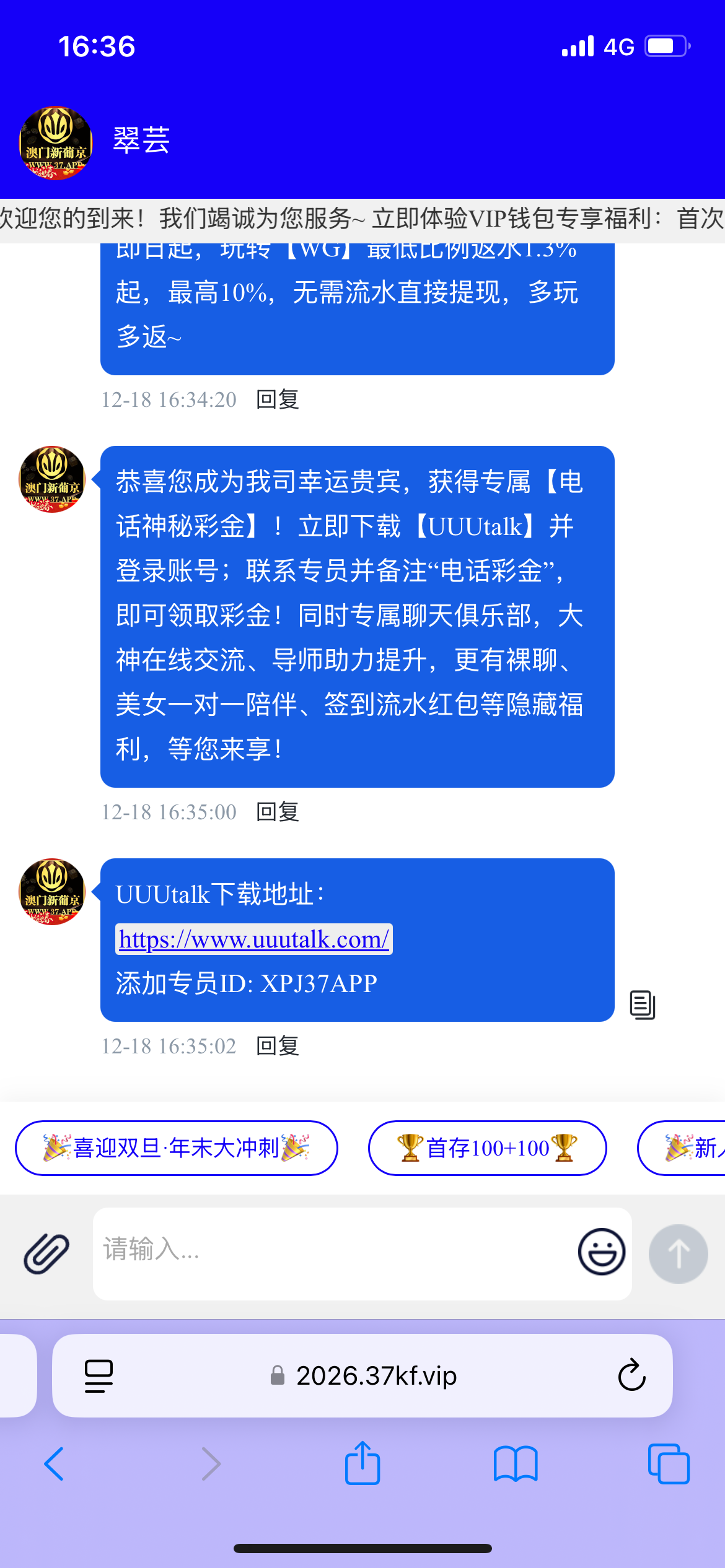
Task: Go back to the previous page
Action: point(55,1464)
